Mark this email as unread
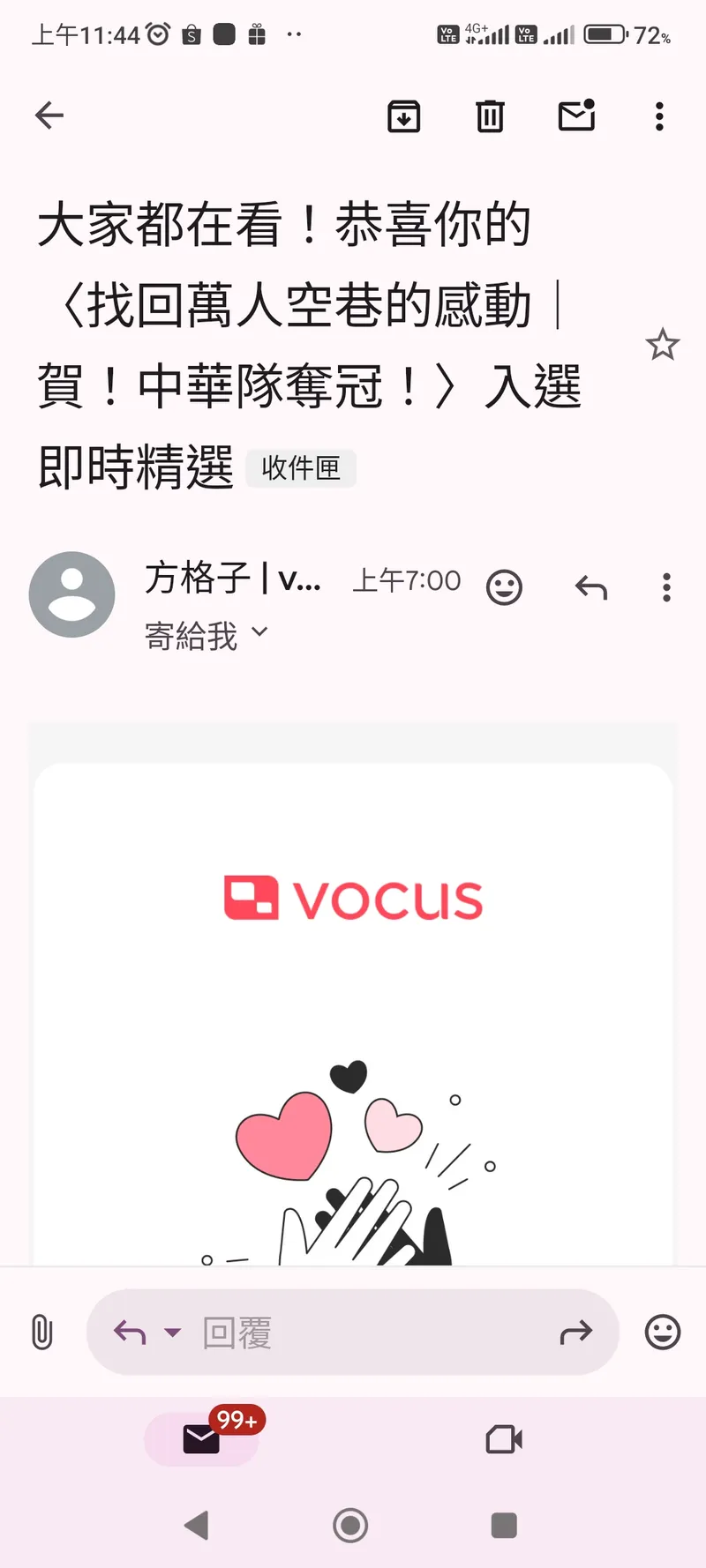This screenshot has height=1568, width=706. coord(576,116)
